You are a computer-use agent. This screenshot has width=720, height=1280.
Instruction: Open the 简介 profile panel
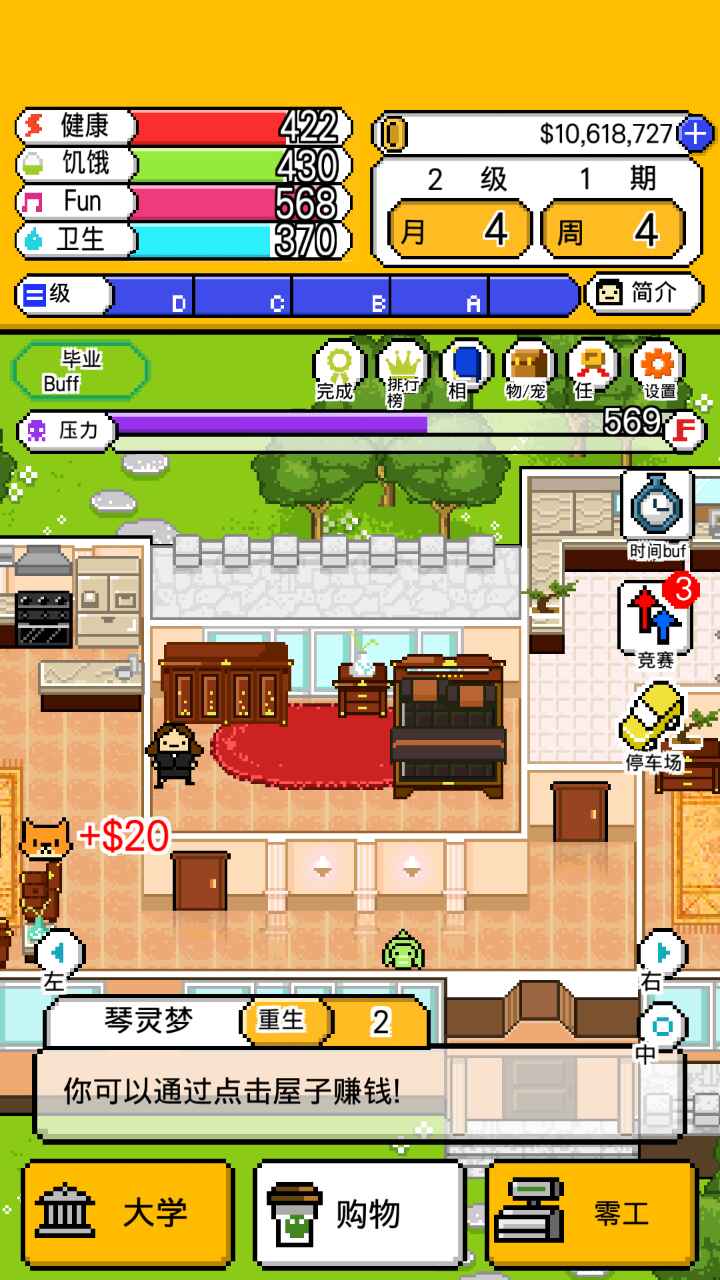[643, 293]
